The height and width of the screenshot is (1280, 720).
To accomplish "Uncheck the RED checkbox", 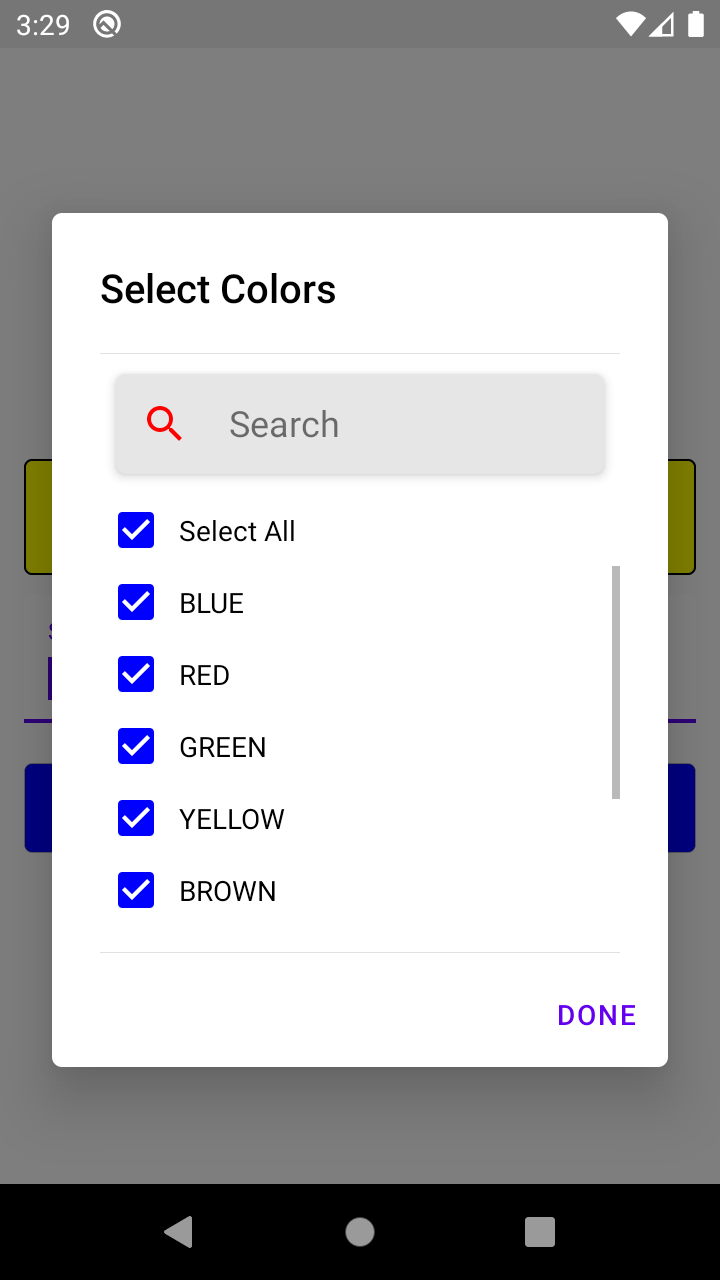I will pyautogui.click(x=135, y=674).
